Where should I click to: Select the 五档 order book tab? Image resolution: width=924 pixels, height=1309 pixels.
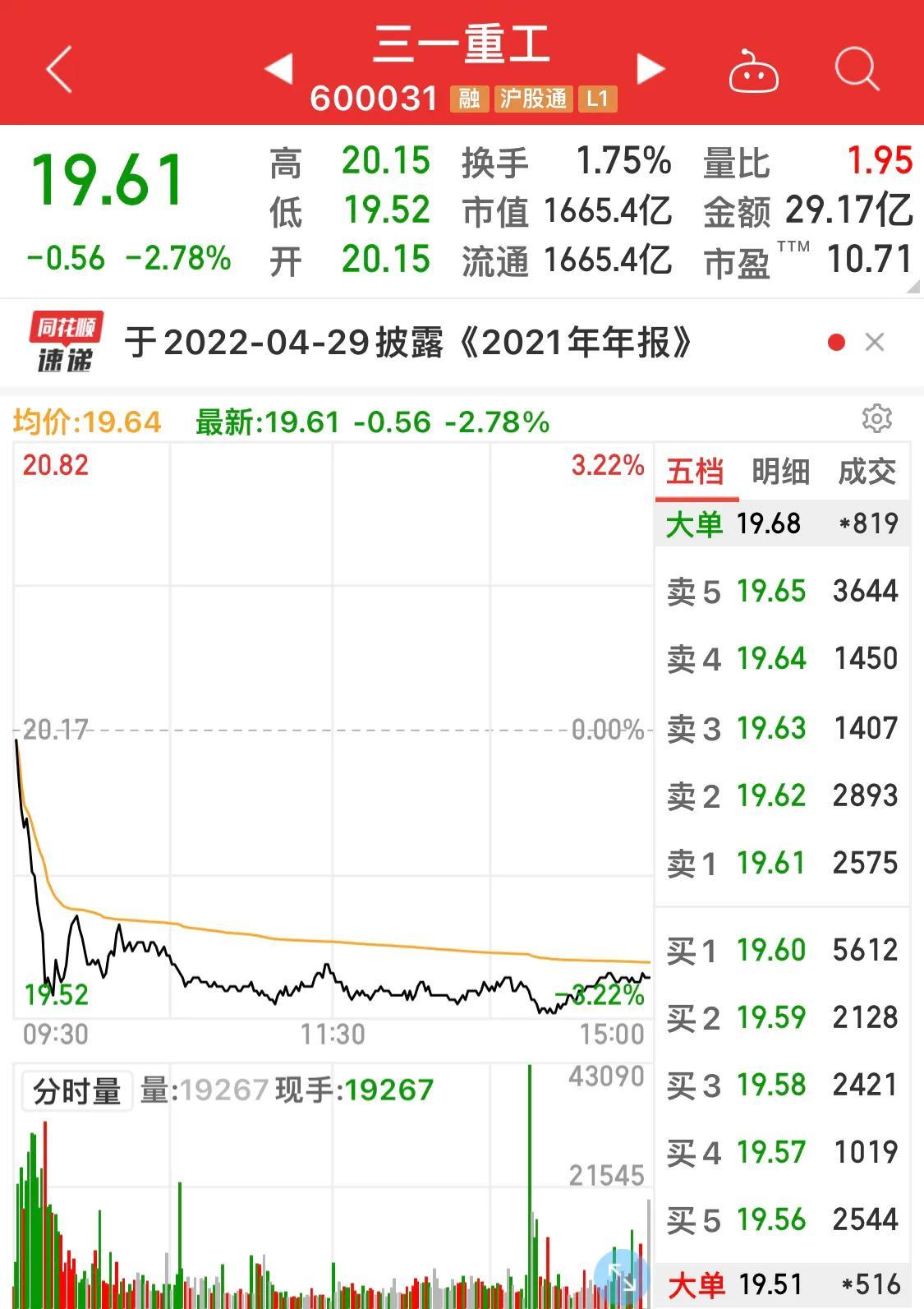pyautogui.click(x=692, y=472)
